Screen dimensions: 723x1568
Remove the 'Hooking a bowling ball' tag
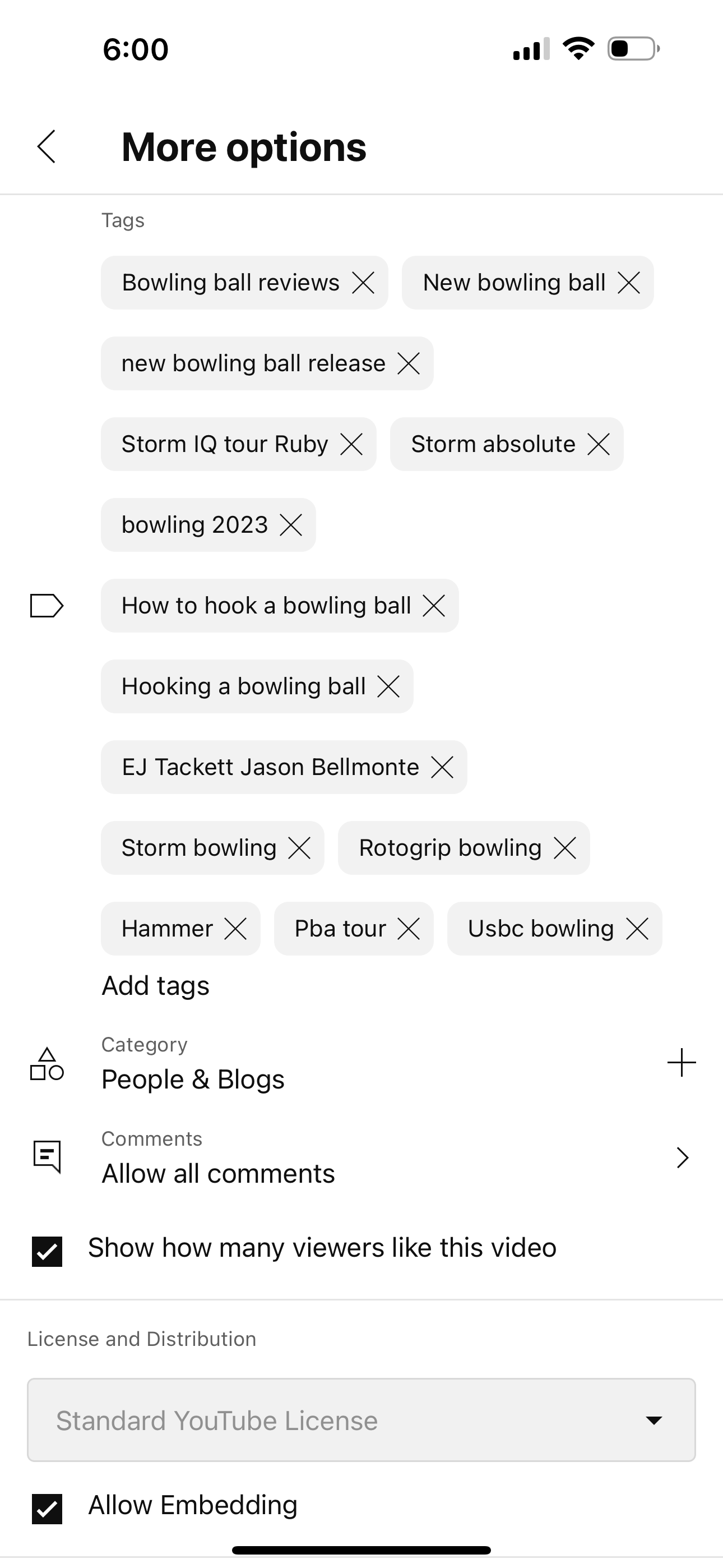388,686
